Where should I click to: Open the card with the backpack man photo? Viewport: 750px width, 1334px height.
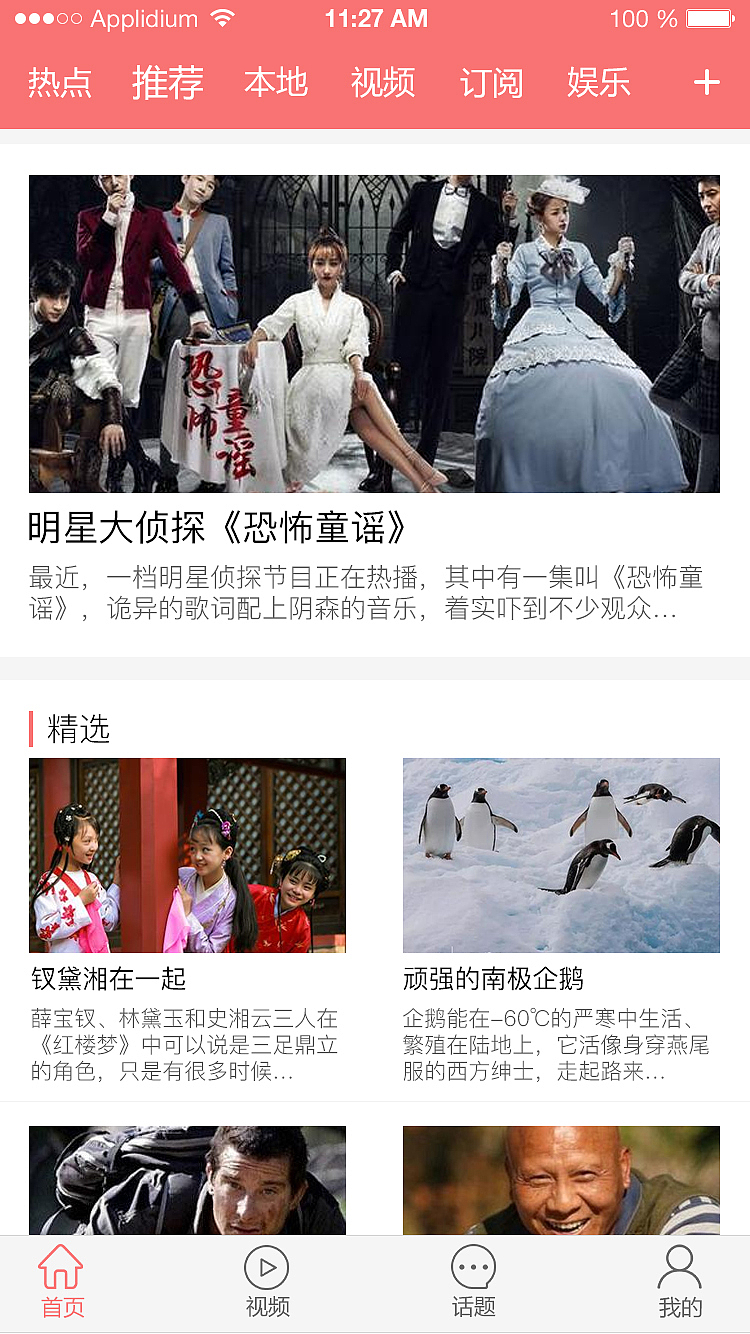187,1180
